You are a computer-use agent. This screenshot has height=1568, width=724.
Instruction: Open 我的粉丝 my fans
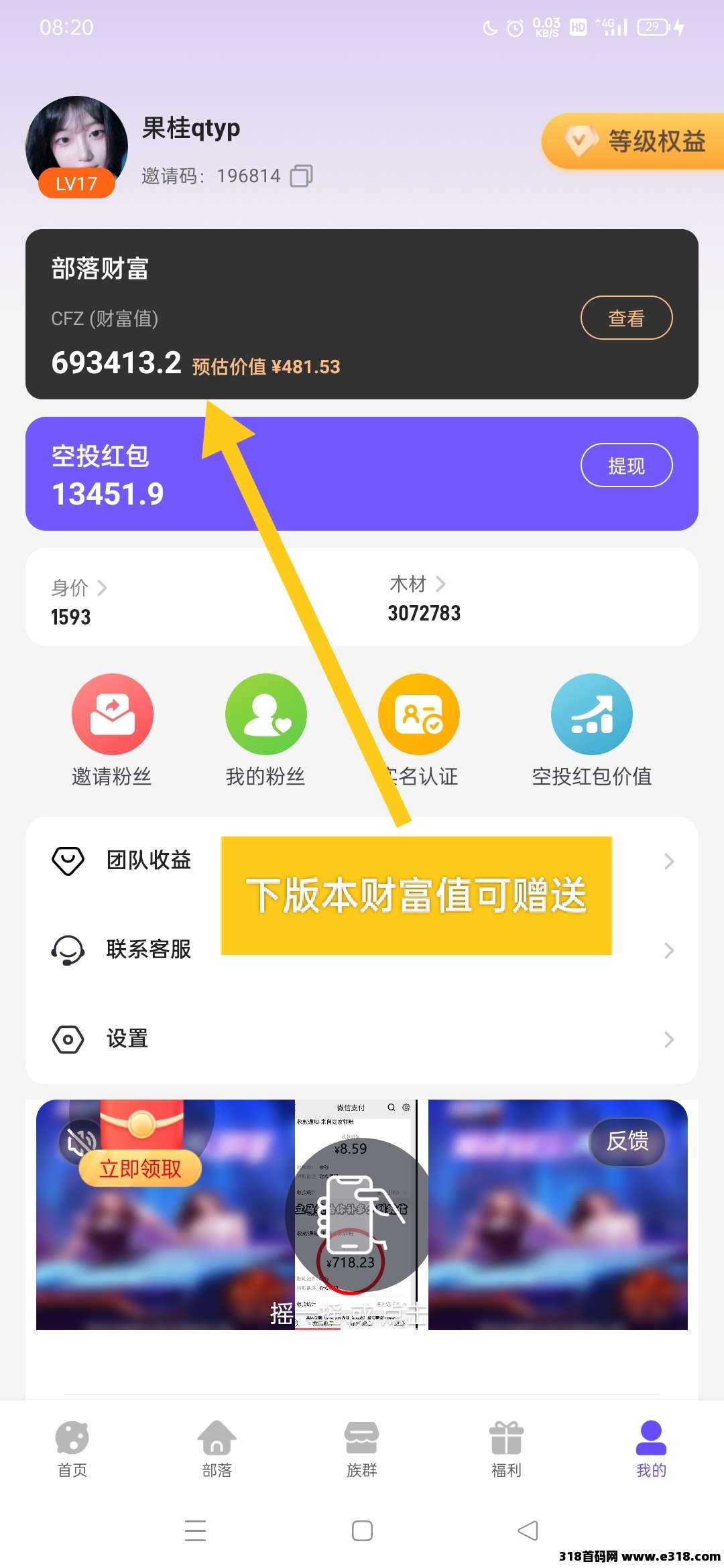point(265,730)
